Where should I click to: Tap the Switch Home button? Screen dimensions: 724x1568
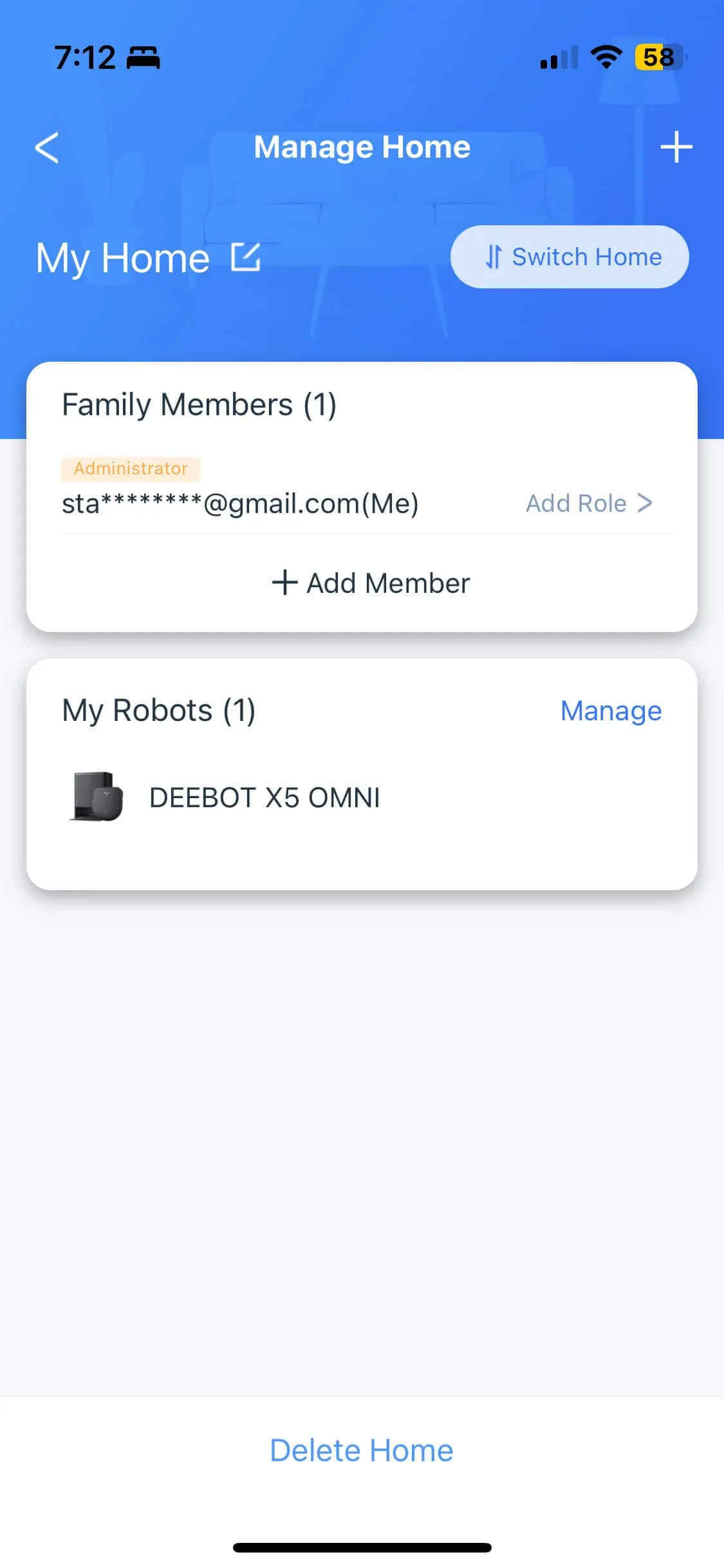coord(570,257)
